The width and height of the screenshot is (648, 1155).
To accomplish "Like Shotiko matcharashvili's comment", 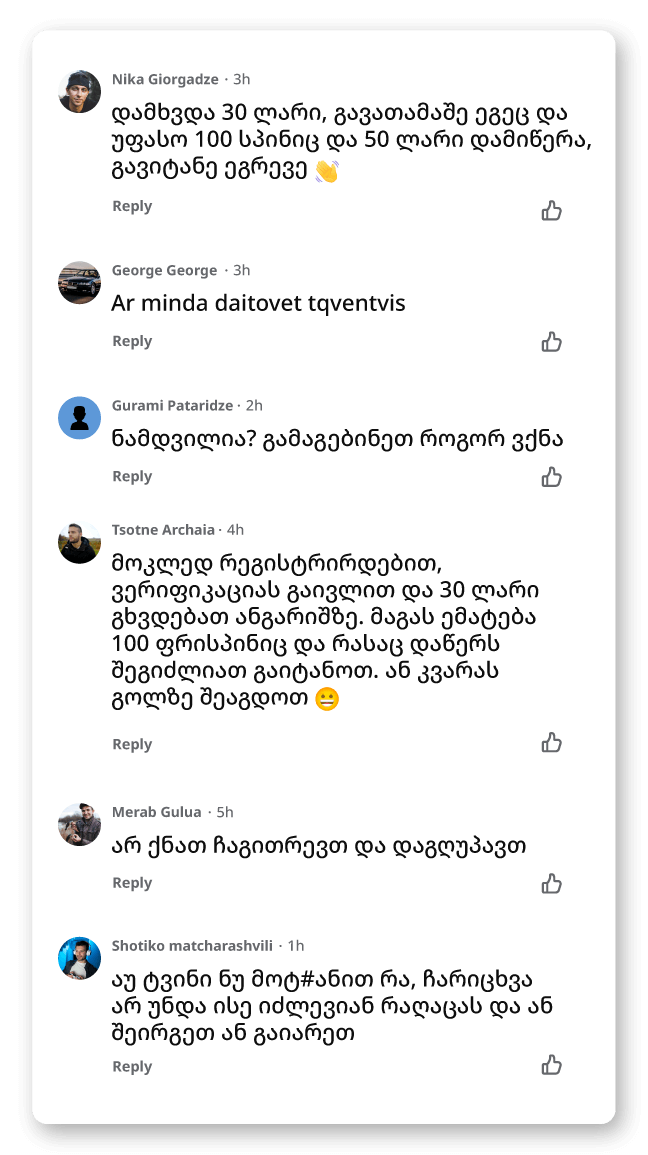I will click(x=551, y=1065).
